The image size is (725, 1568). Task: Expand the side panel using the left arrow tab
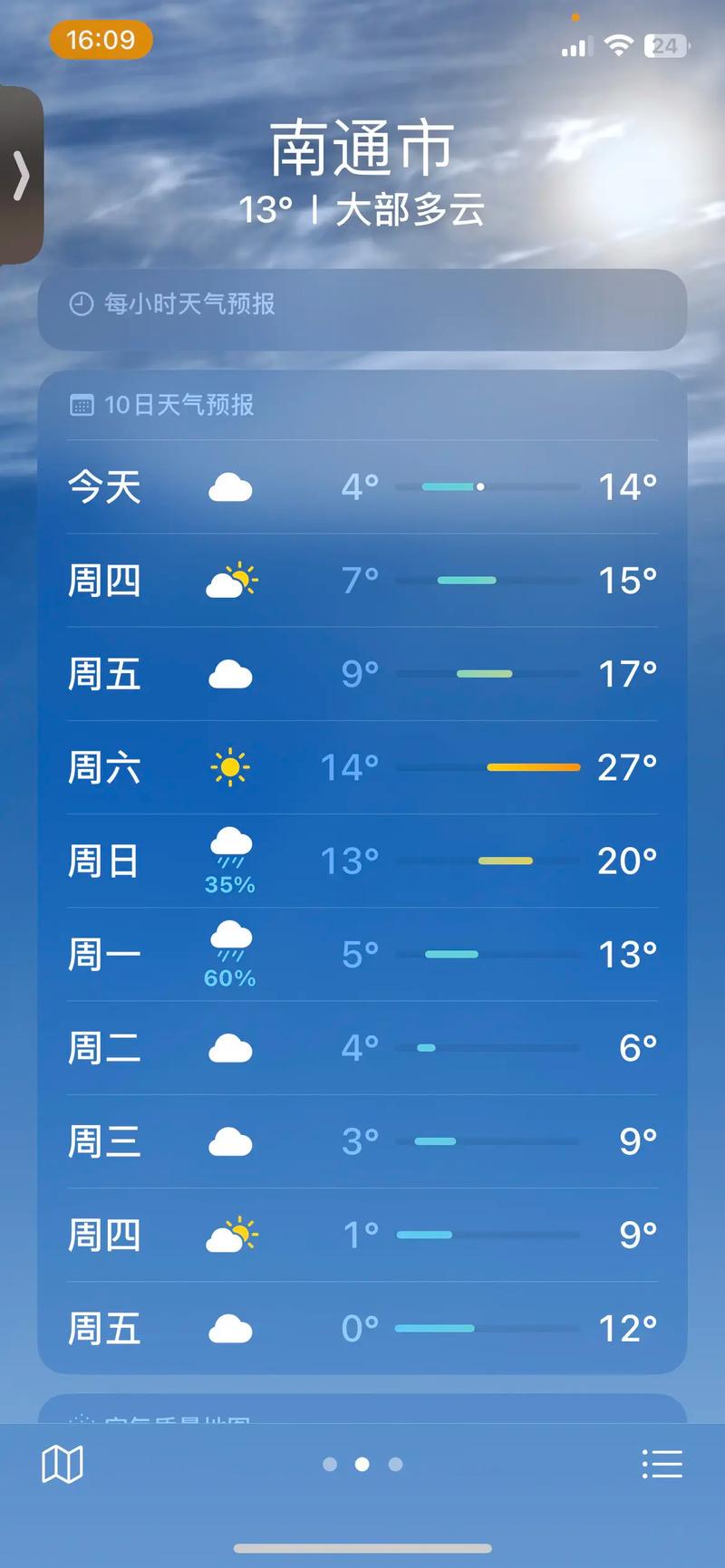point(20,174)
